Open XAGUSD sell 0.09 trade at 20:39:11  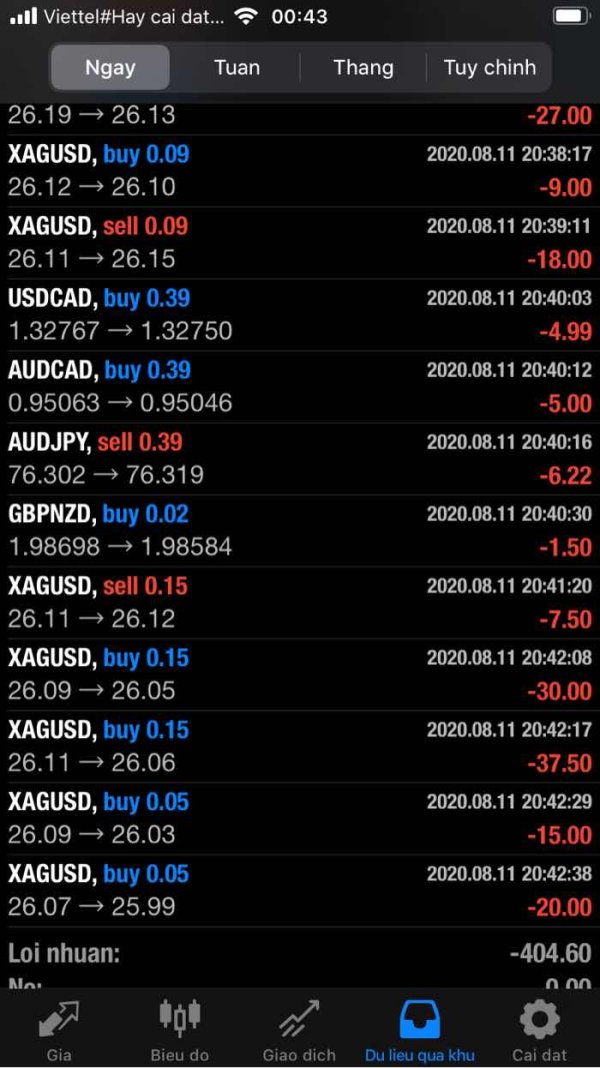[300, 243]
